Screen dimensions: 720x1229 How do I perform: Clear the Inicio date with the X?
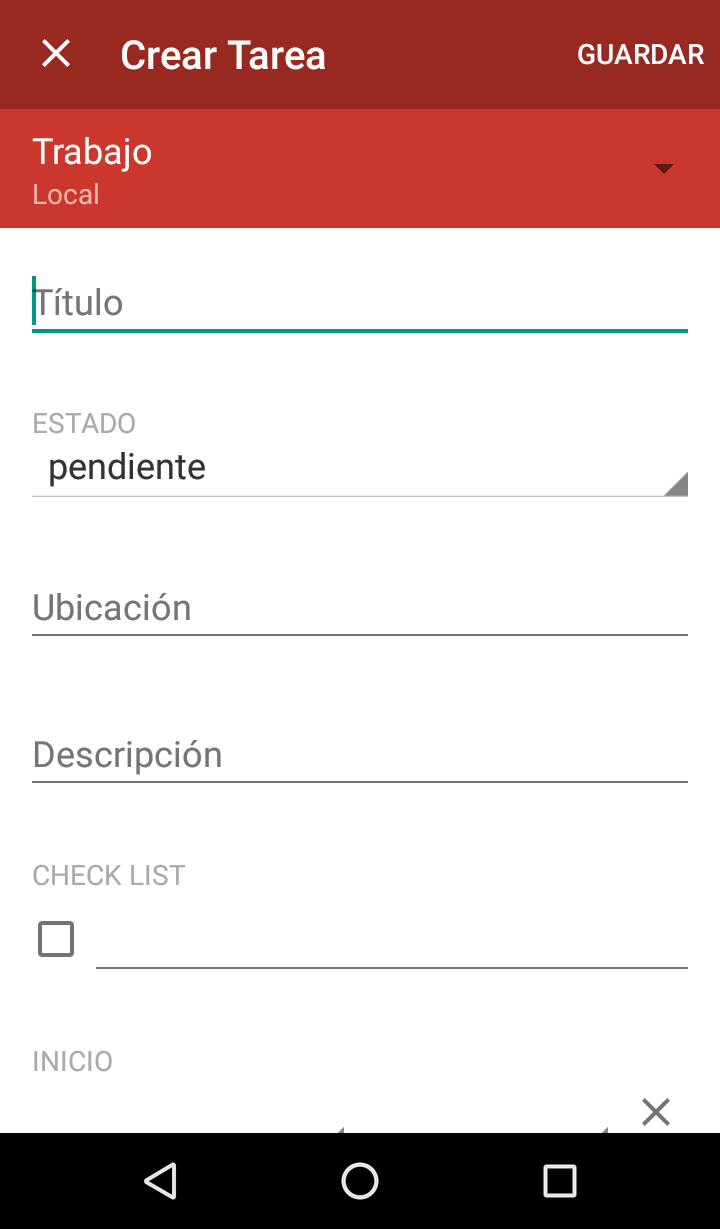(655, 1111)
